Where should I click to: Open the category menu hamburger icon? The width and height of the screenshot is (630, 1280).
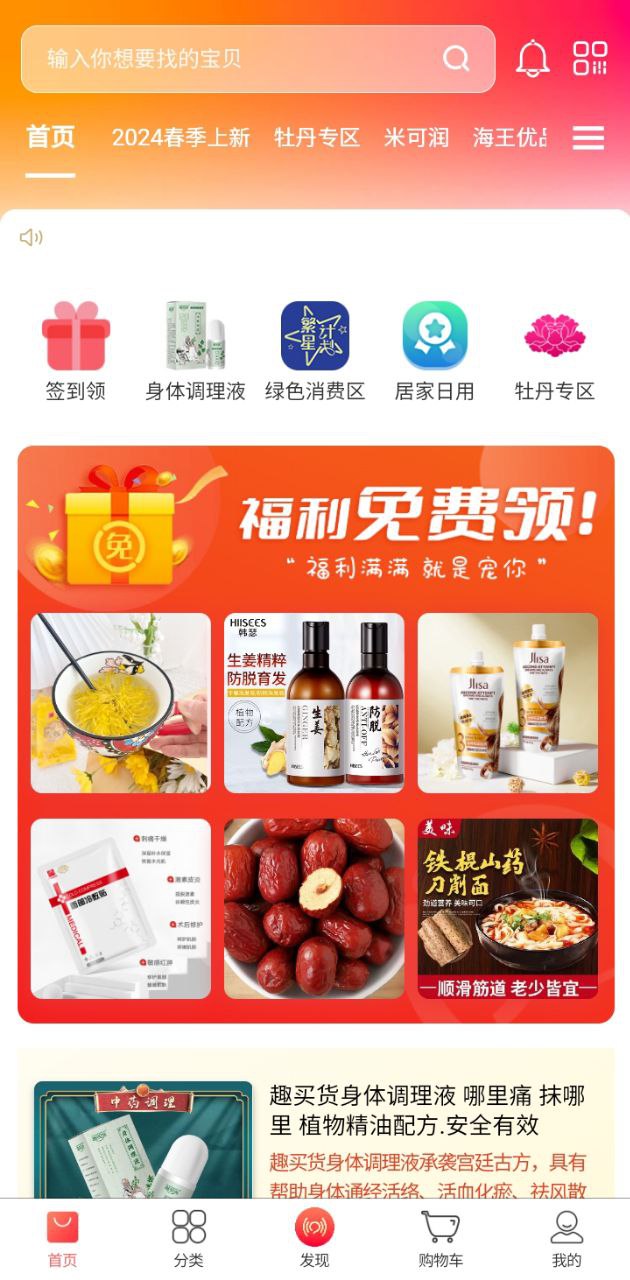click(588, 138)
